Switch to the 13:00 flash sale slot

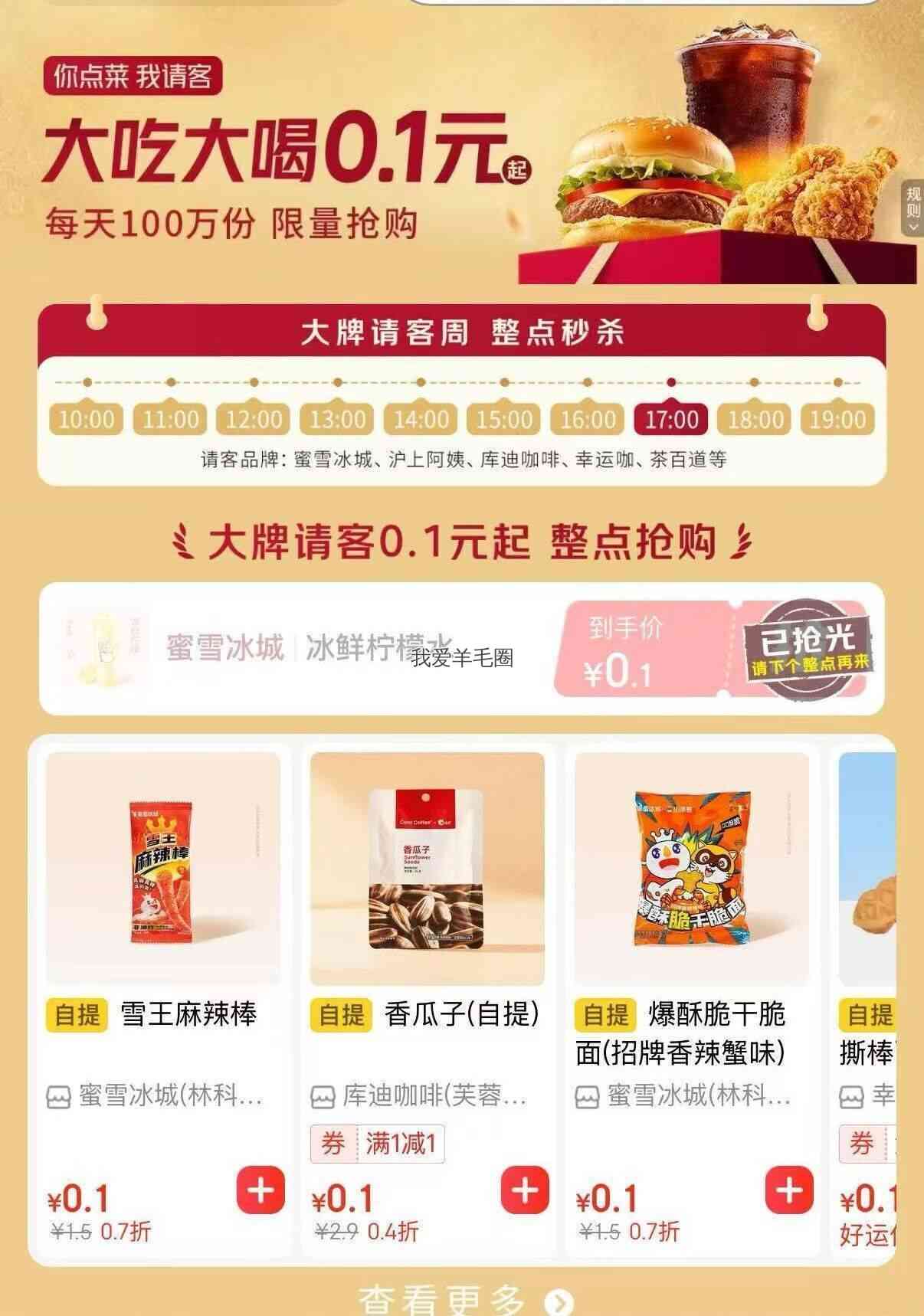[x=337, y=420]
